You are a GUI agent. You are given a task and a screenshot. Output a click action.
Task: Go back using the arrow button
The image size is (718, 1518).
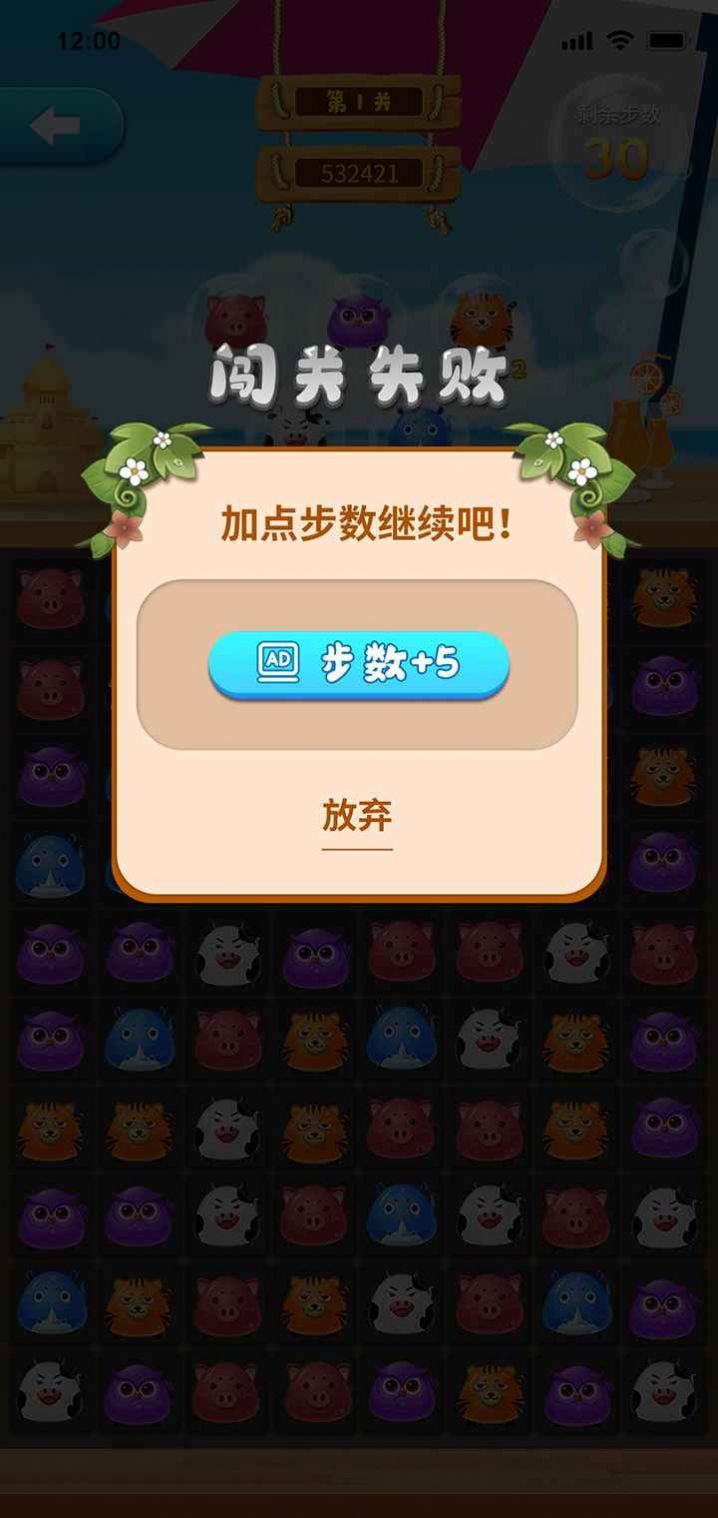pos(55,127)
